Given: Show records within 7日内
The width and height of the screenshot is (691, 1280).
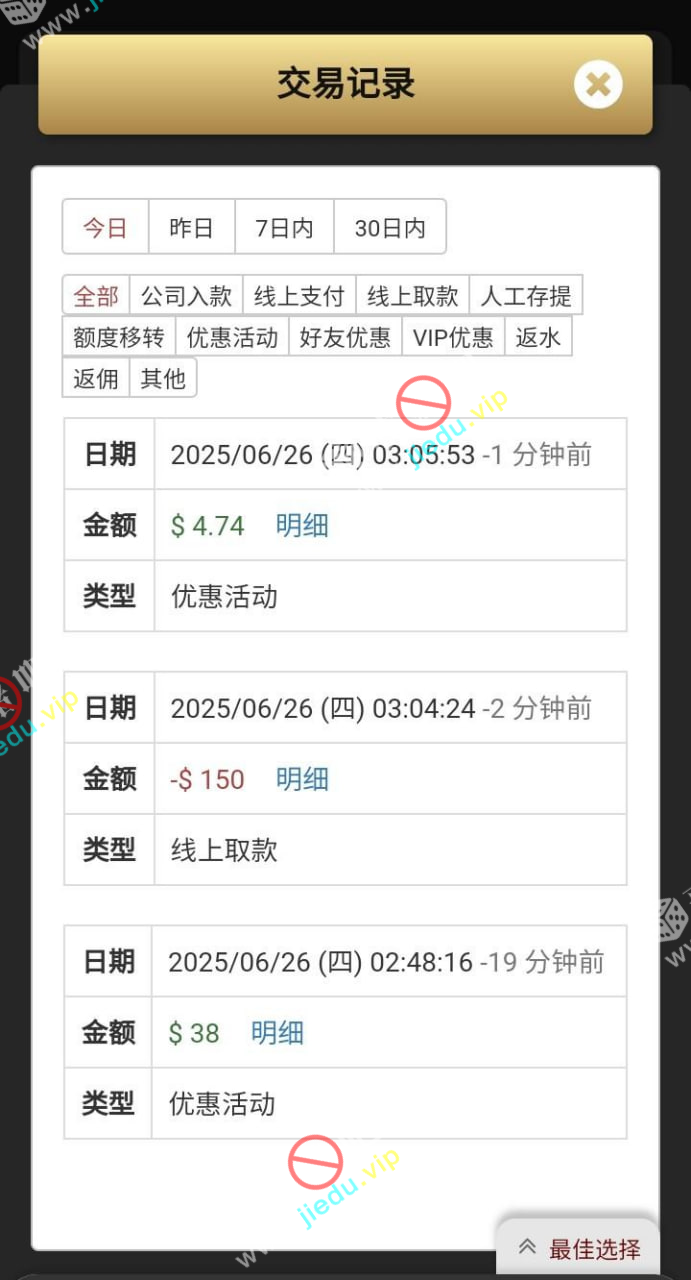Looking at the screenshot, I should 284,228.
